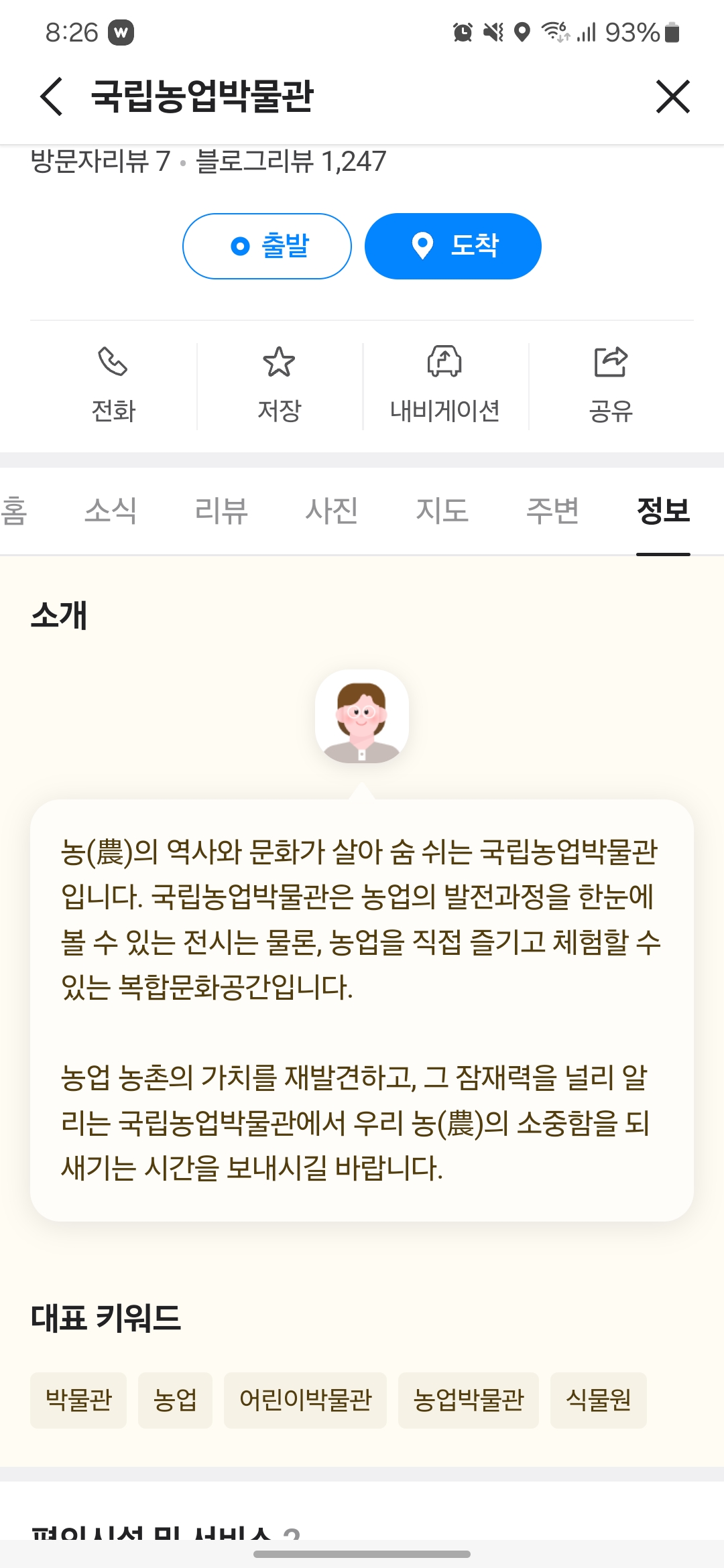This screenshot has width=724, height=1568.
Task: Choose the 농업박물관 keyword chip
Action: (468, 1400)
